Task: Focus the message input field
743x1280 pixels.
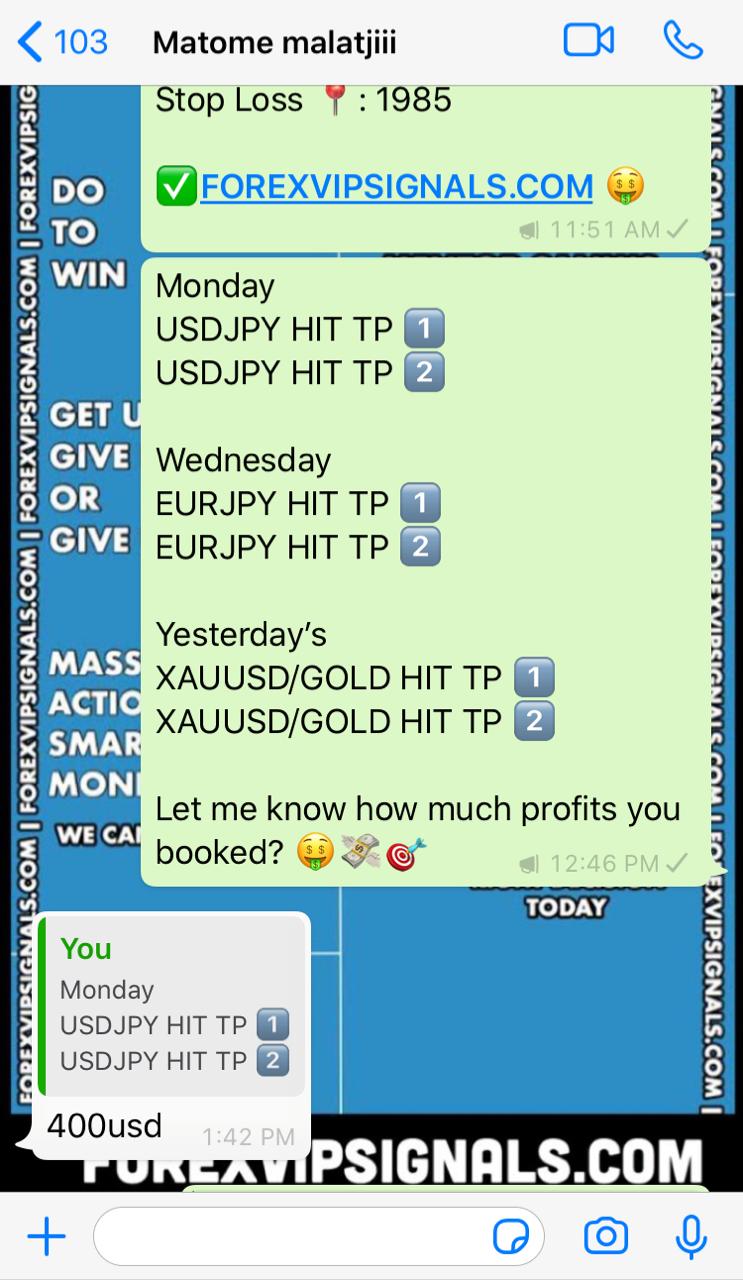Action: pyautogui.click(x=290, y=1237)
